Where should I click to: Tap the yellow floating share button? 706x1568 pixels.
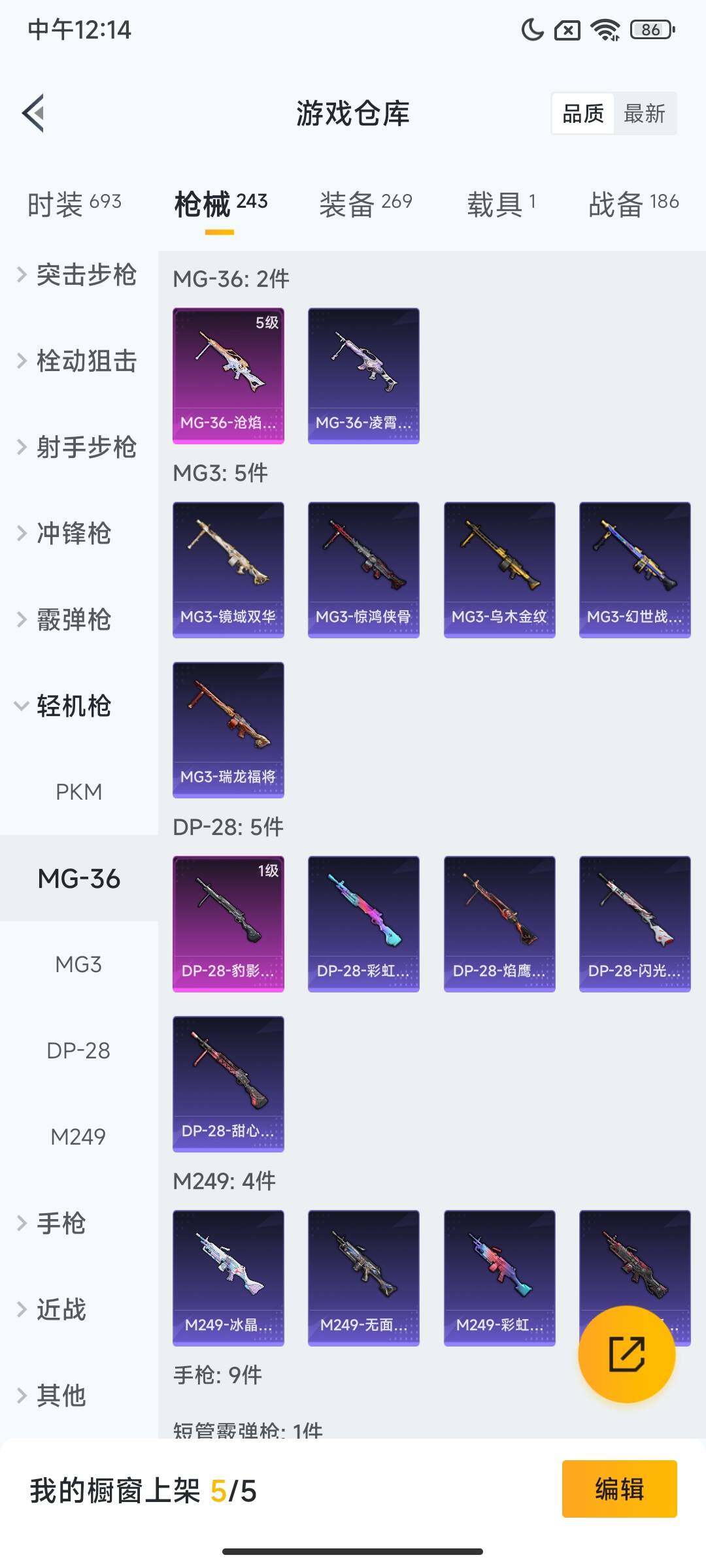[626, 1354]
